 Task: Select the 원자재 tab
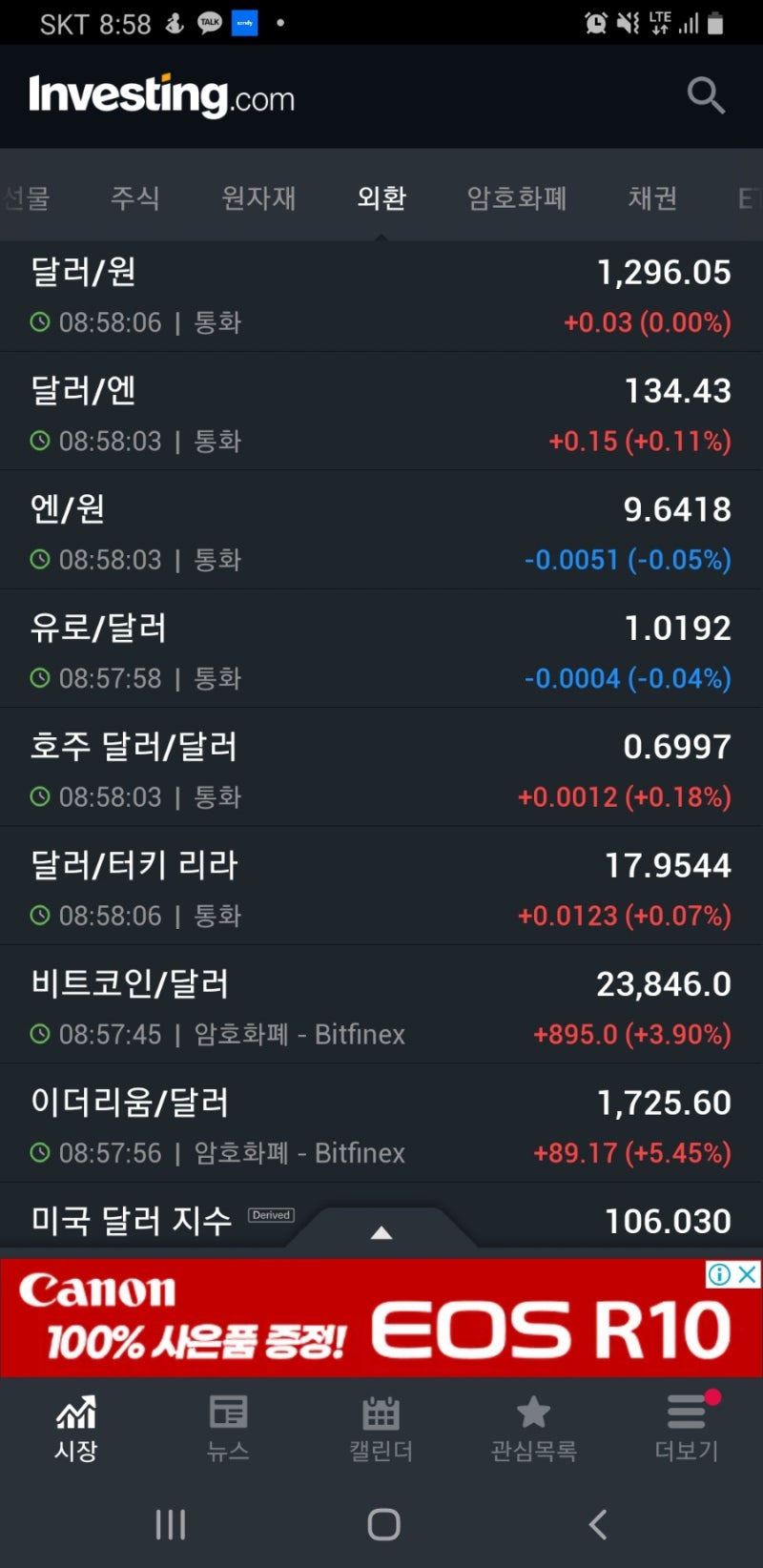tap(258, 198)
